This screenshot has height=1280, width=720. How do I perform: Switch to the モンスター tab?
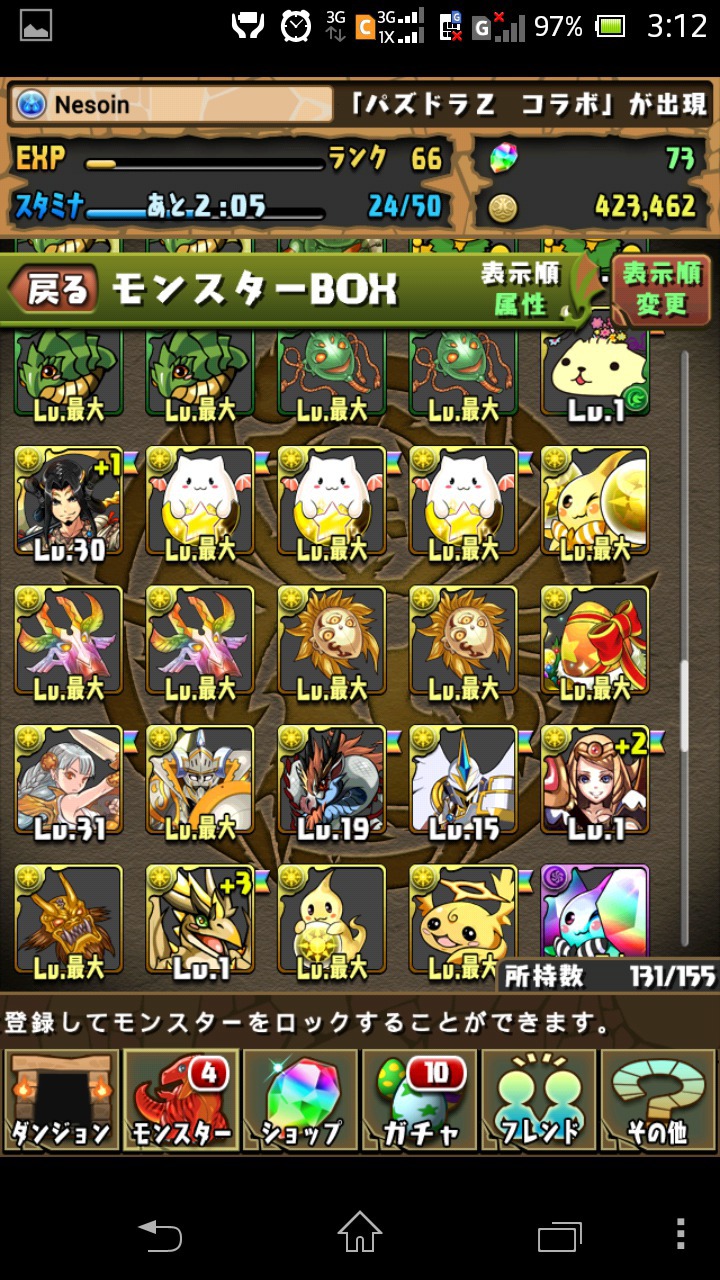tap(181, 1102)
